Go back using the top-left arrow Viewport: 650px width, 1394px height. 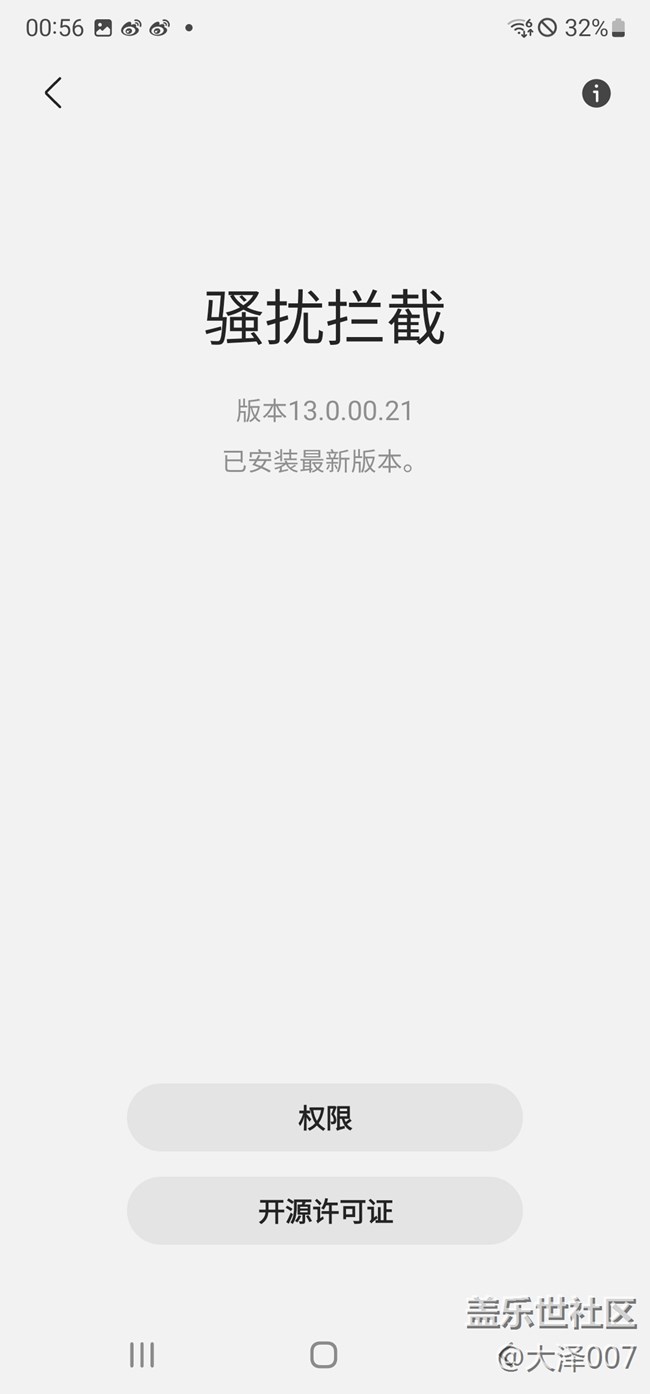tap(53, 93)
